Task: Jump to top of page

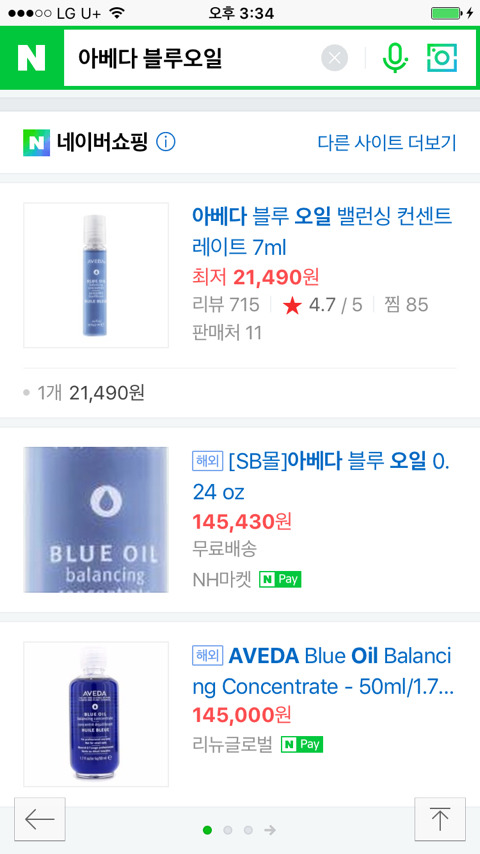Action: (x=440, y=819)
